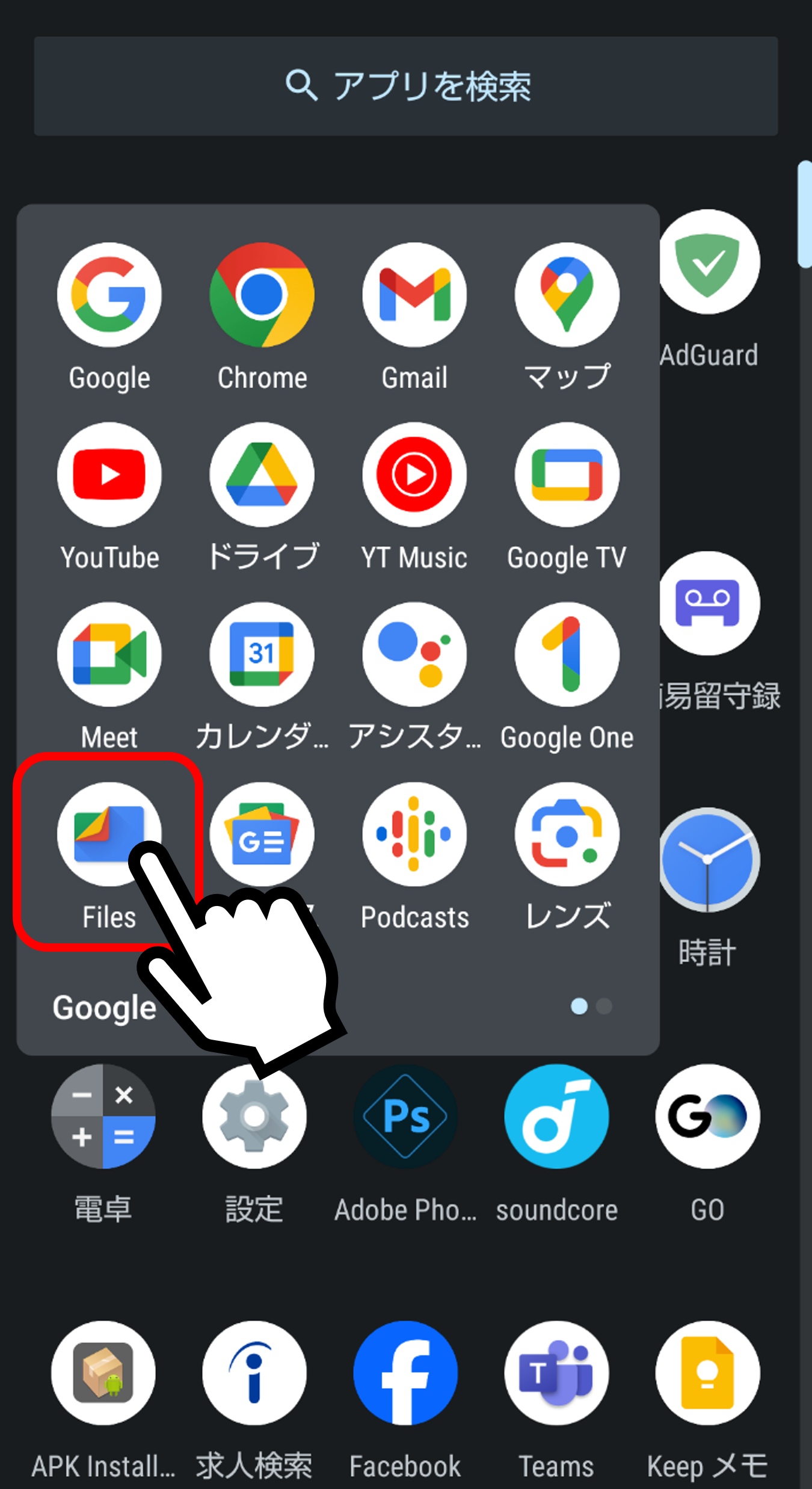Launch the Podcasts app

tap(414, 834)
